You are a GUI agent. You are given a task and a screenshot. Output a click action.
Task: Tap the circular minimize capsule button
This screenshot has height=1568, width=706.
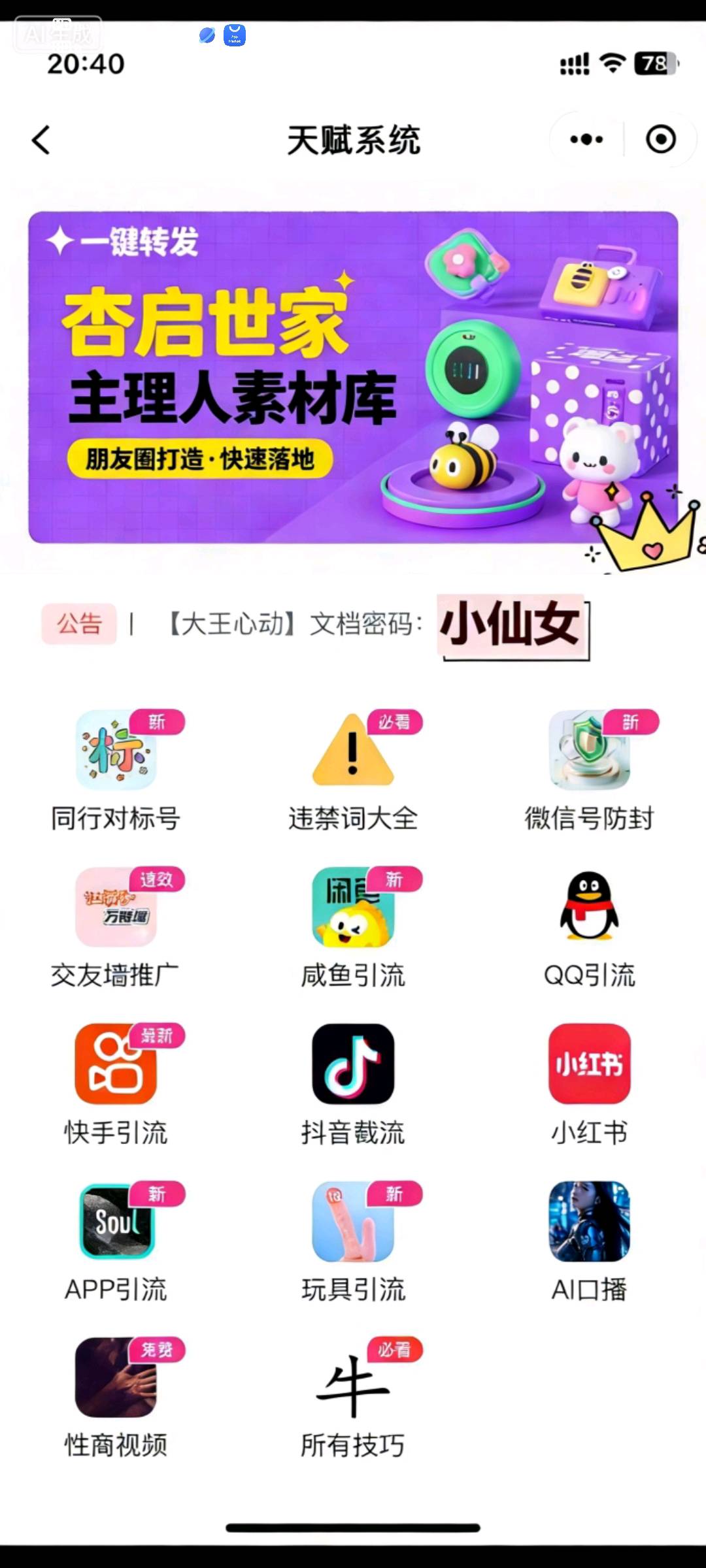point(662,140)
